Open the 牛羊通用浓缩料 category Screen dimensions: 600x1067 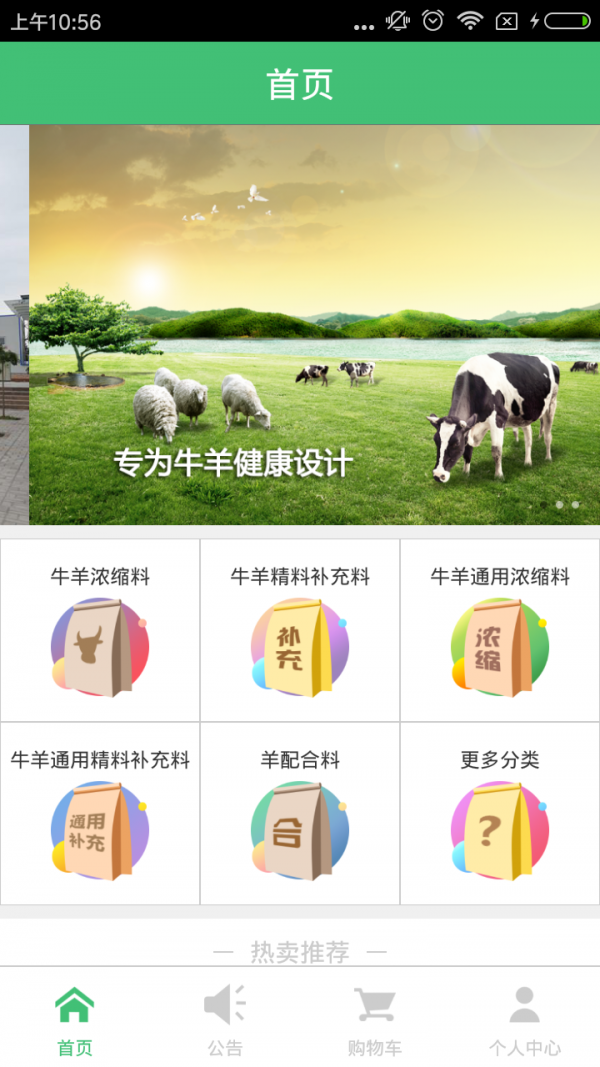(500, 630)
